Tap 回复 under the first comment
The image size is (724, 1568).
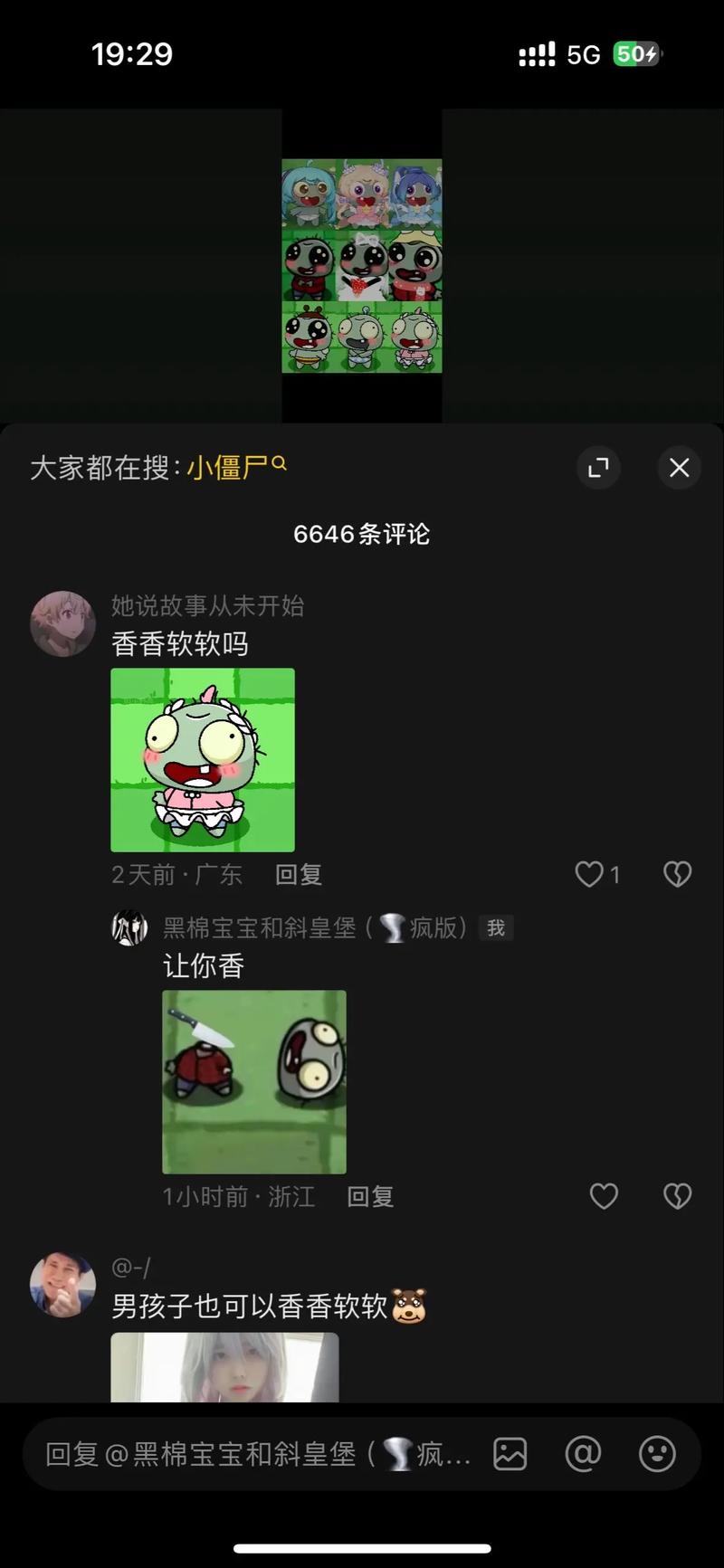(x=299, y=875)
